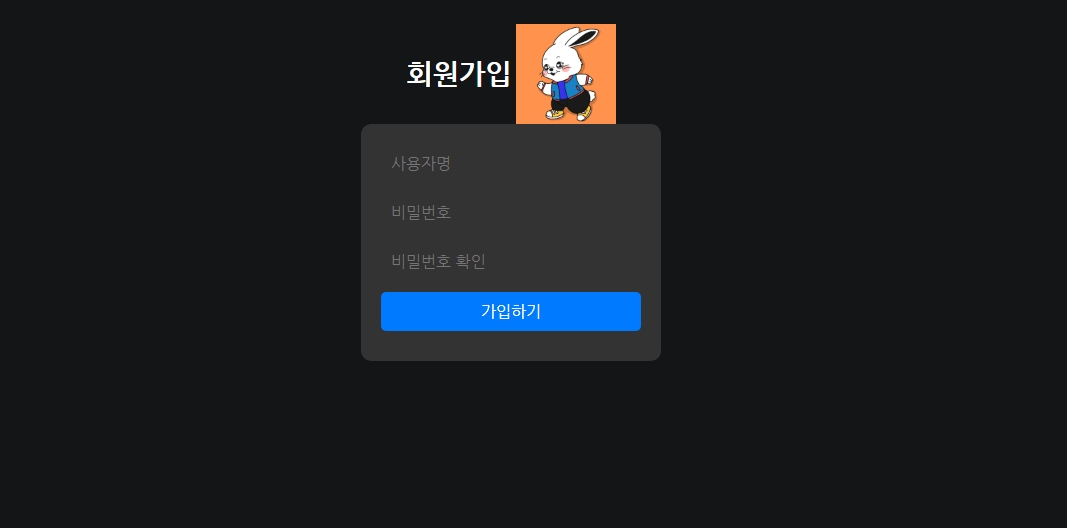The width and height of the screenshot is (1067, 528).
Task: Select the 비밀번호 확인 confirmation field
Action: tap(510, 261)
